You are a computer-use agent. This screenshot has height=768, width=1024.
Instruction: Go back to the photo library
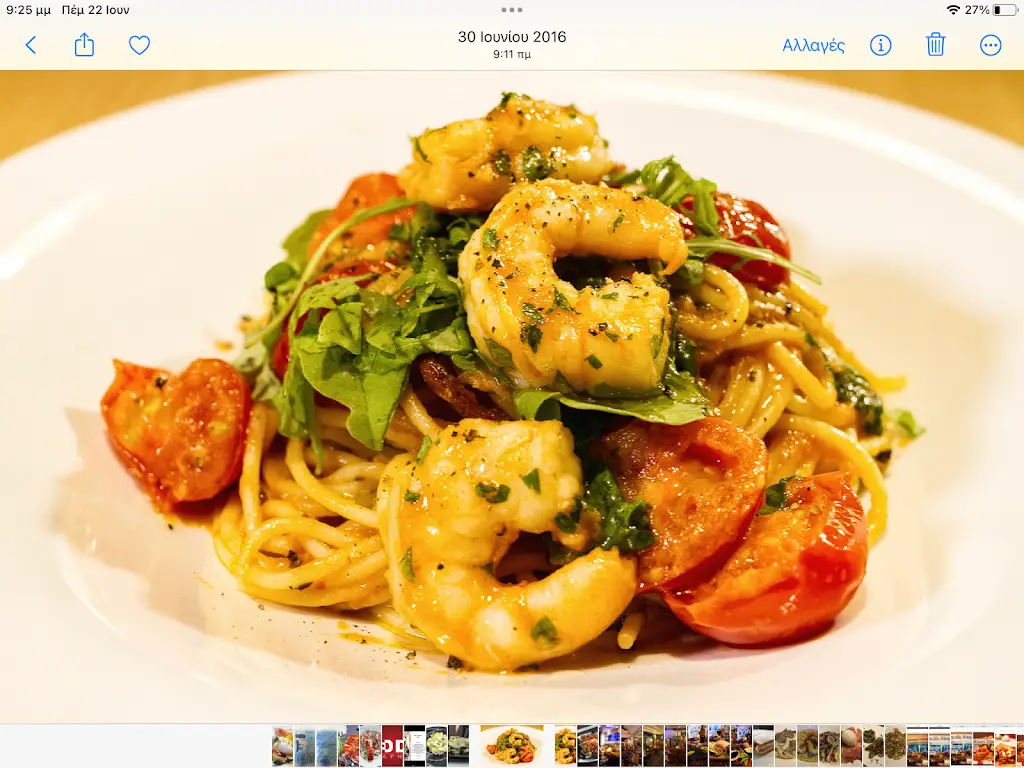31,45
